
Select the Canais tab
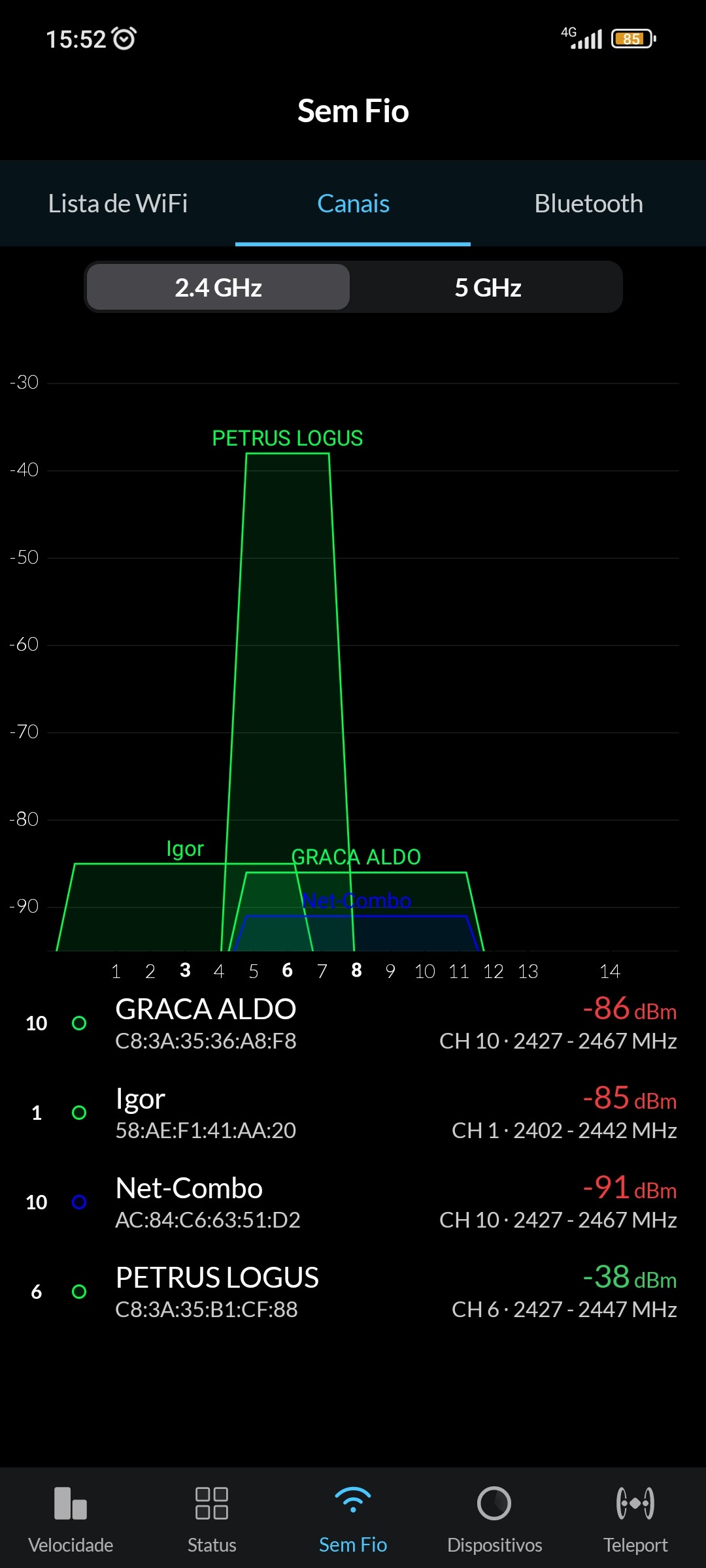click(353, 204)
